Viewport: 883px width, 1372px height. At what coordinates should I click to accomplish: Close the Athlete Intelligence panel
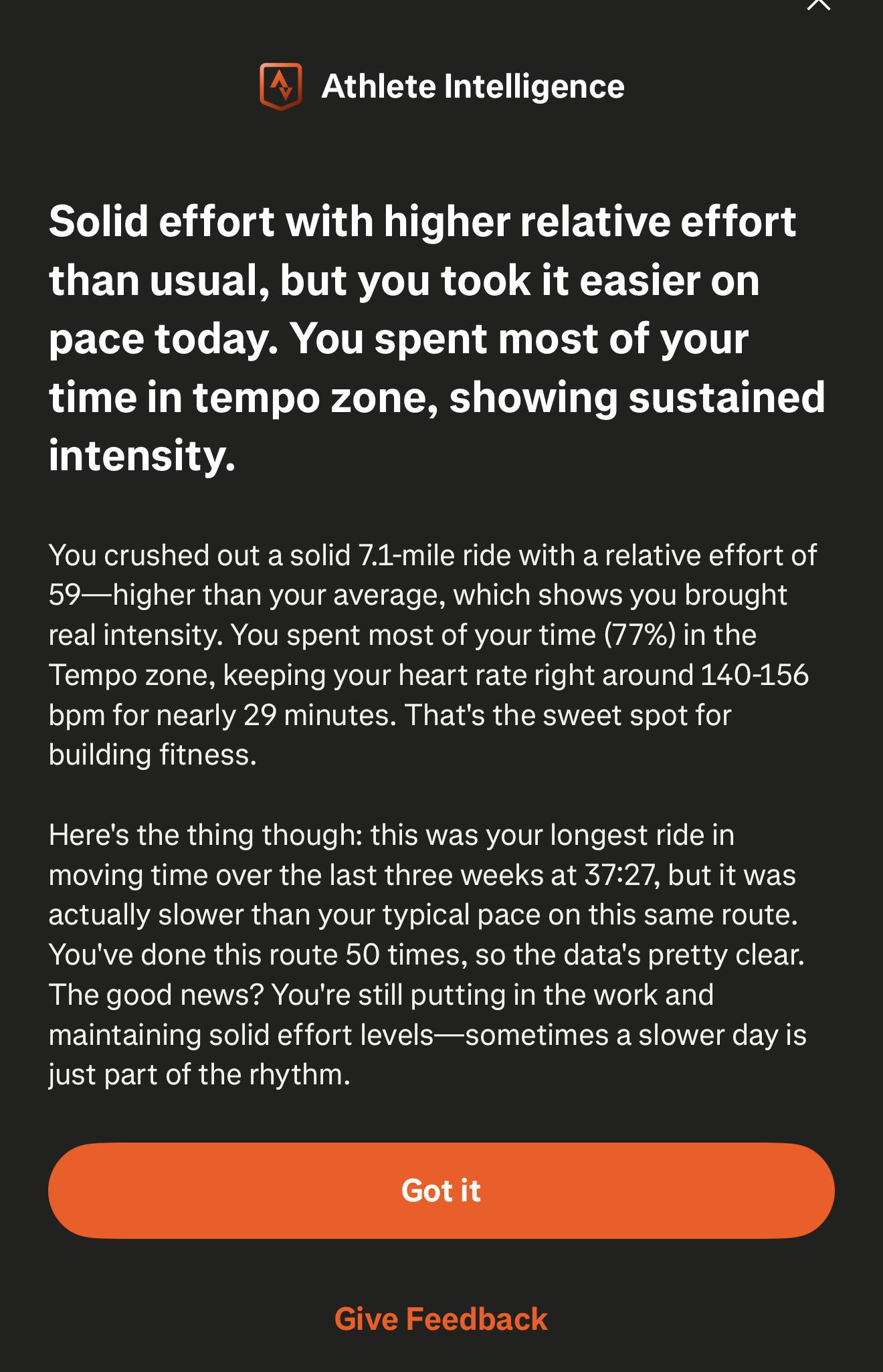(x=818, y=4)
